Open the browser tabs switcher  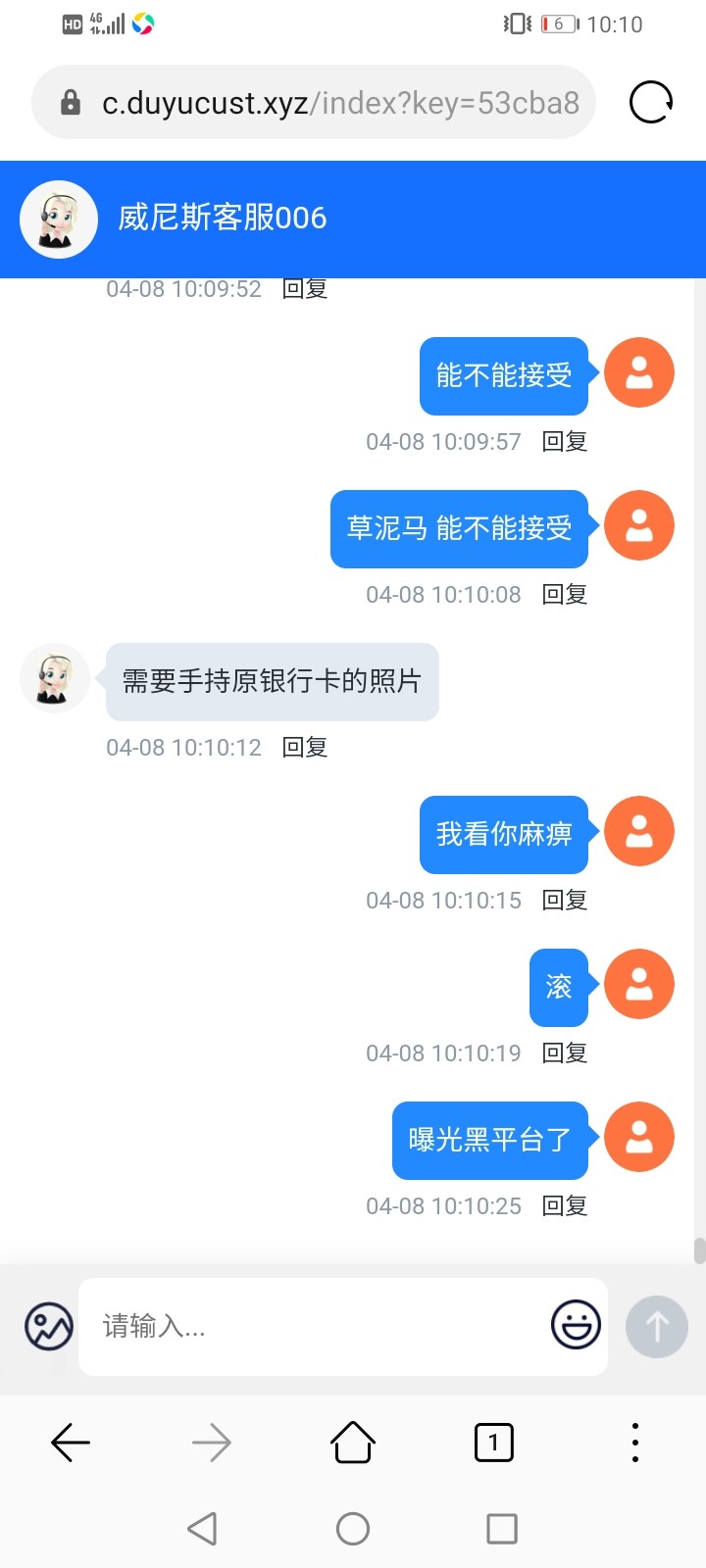pyautogui.click(x=494, y=1443)
